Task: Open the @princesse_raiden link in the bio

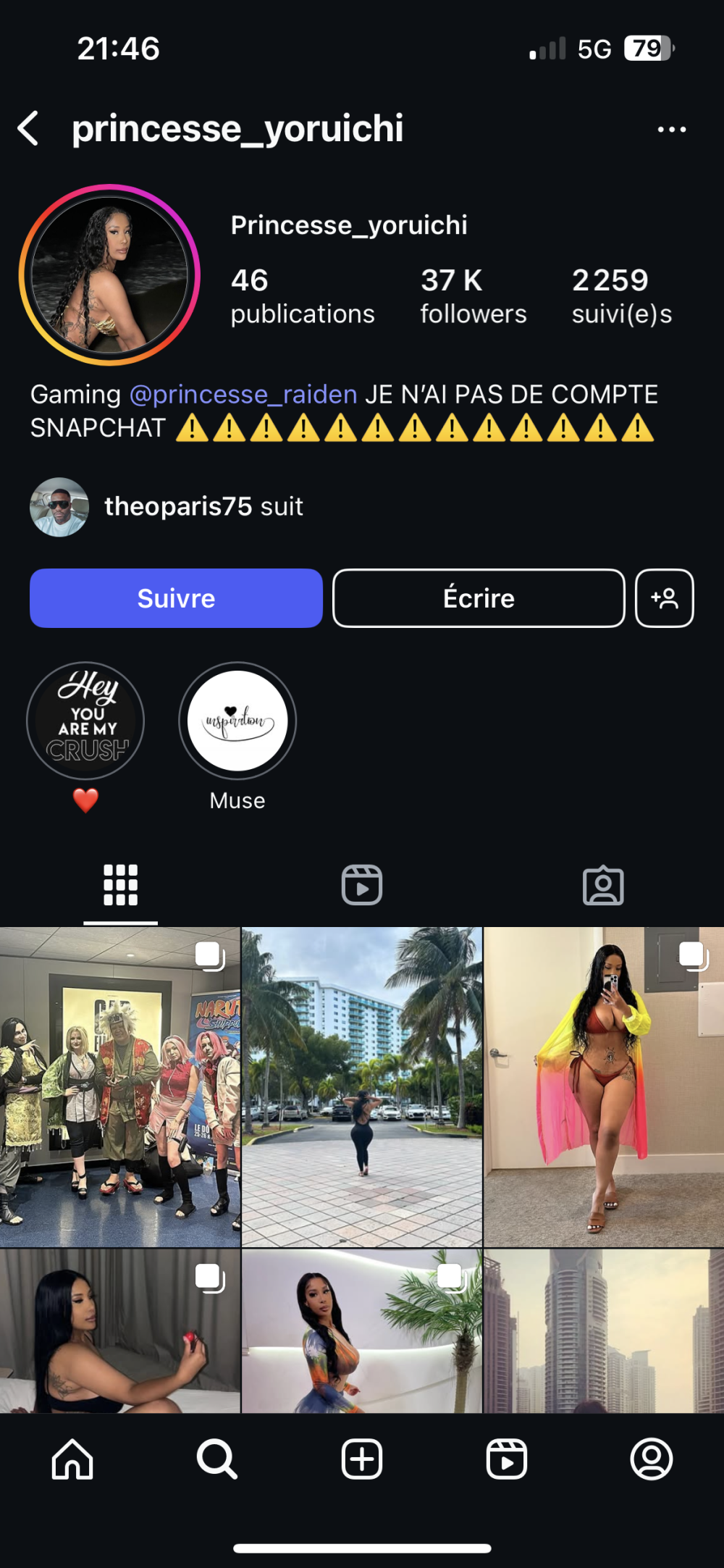Action: (x=243, y=395)
